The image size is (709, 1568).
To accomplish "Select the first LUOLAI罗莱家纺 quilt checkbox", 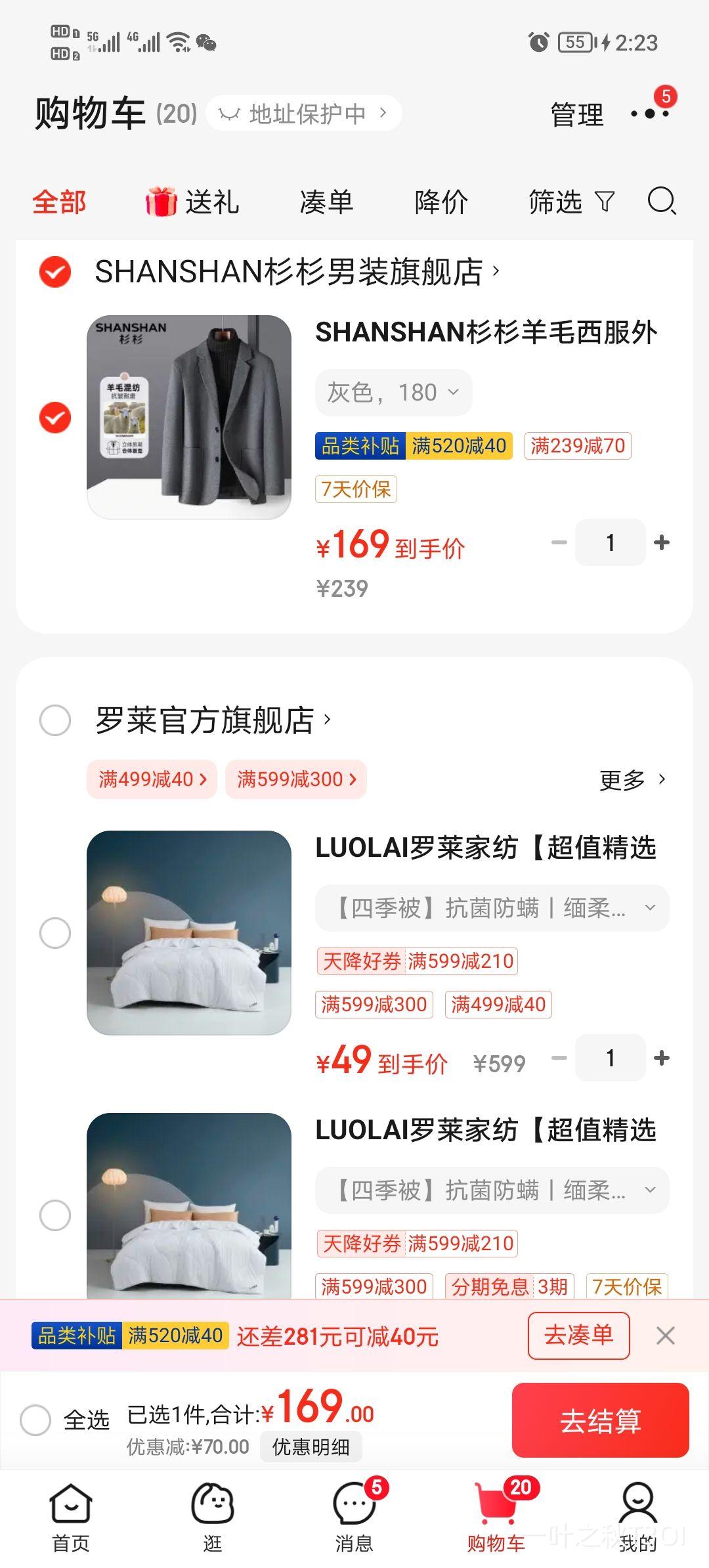I will [x=55, y=933].
